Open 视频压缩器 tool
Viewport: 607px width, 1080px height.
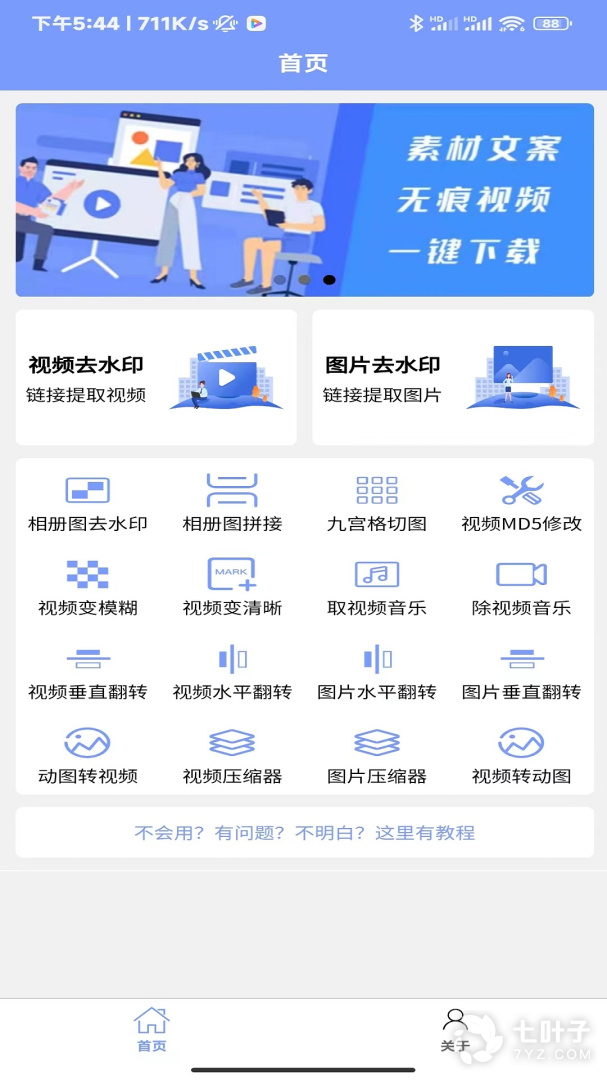tap(232, 756)
